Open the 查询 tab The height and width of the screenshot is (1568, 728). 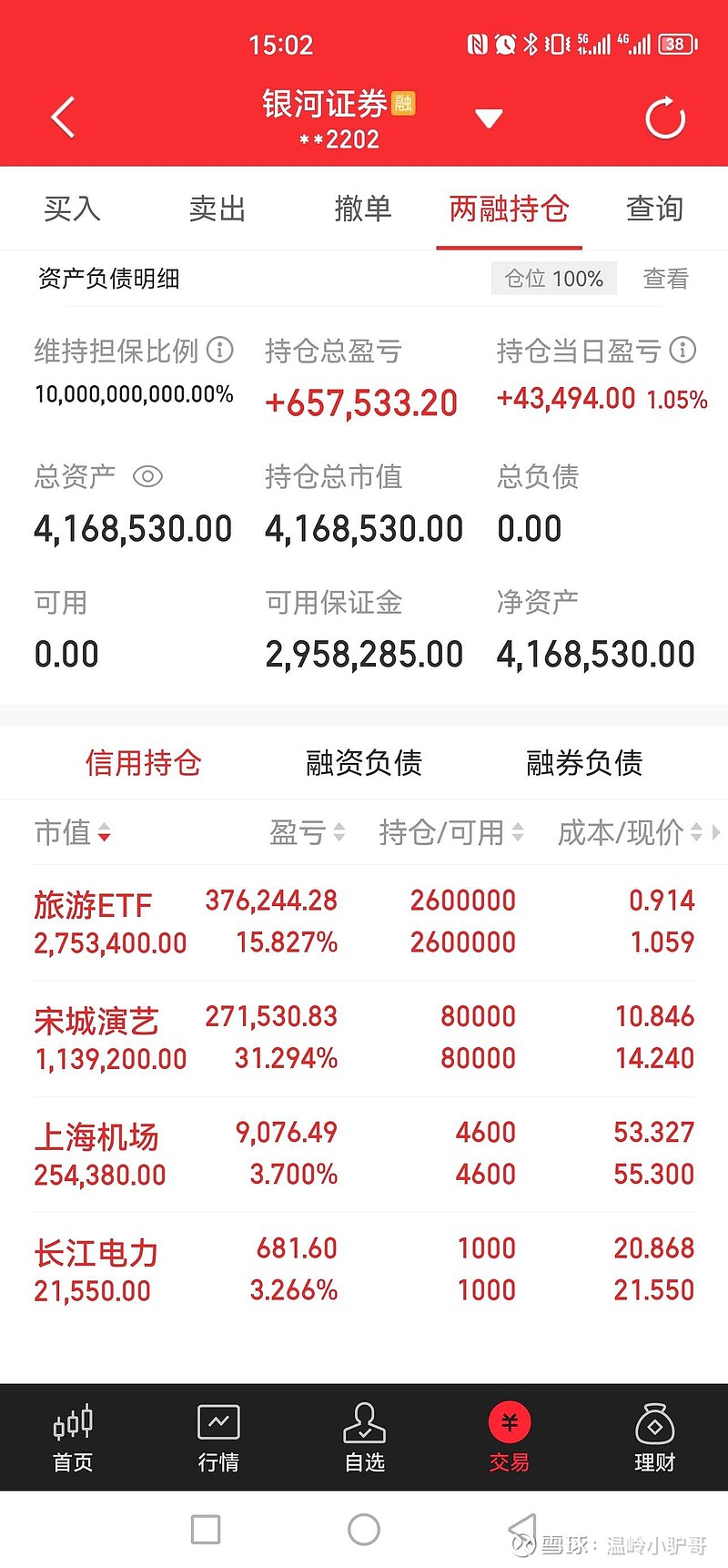pyautogui.click(x=654, y=209)
